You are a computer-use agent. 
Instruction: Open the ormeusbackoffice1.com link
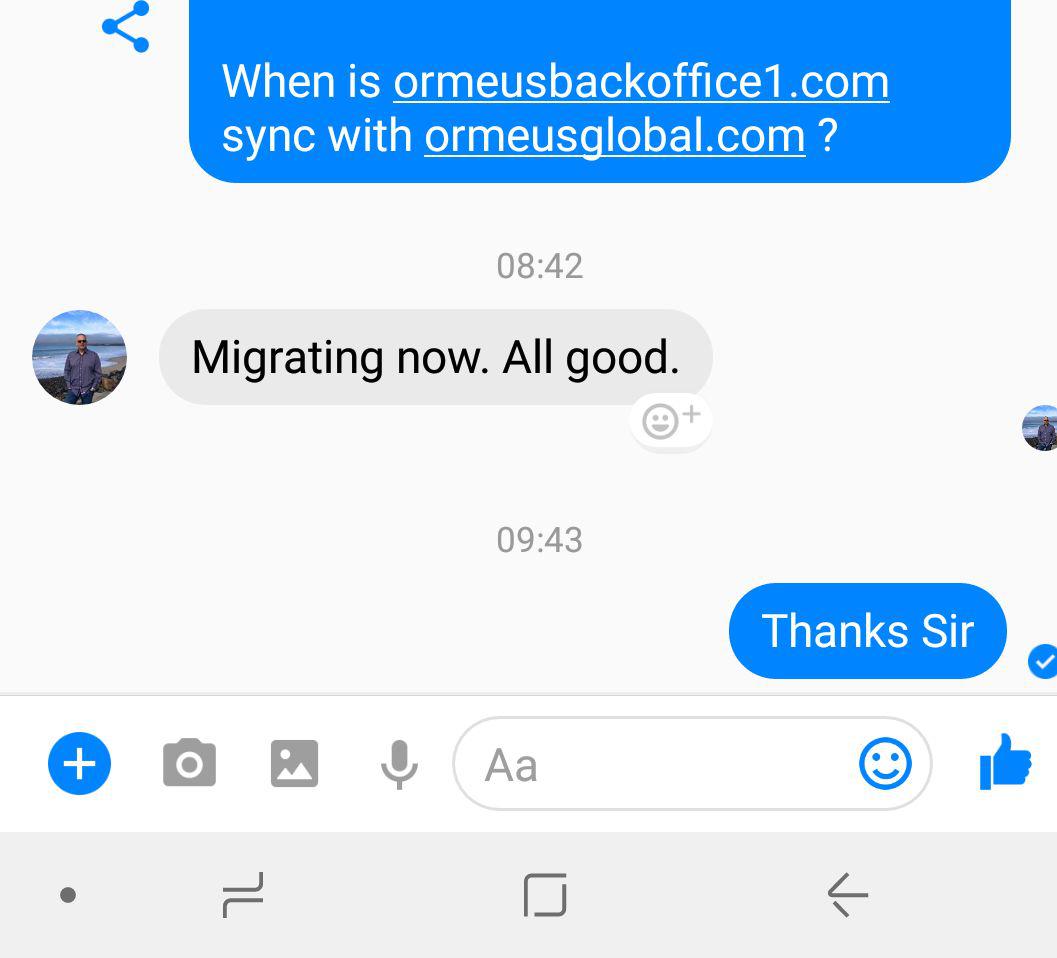[641, 82]
